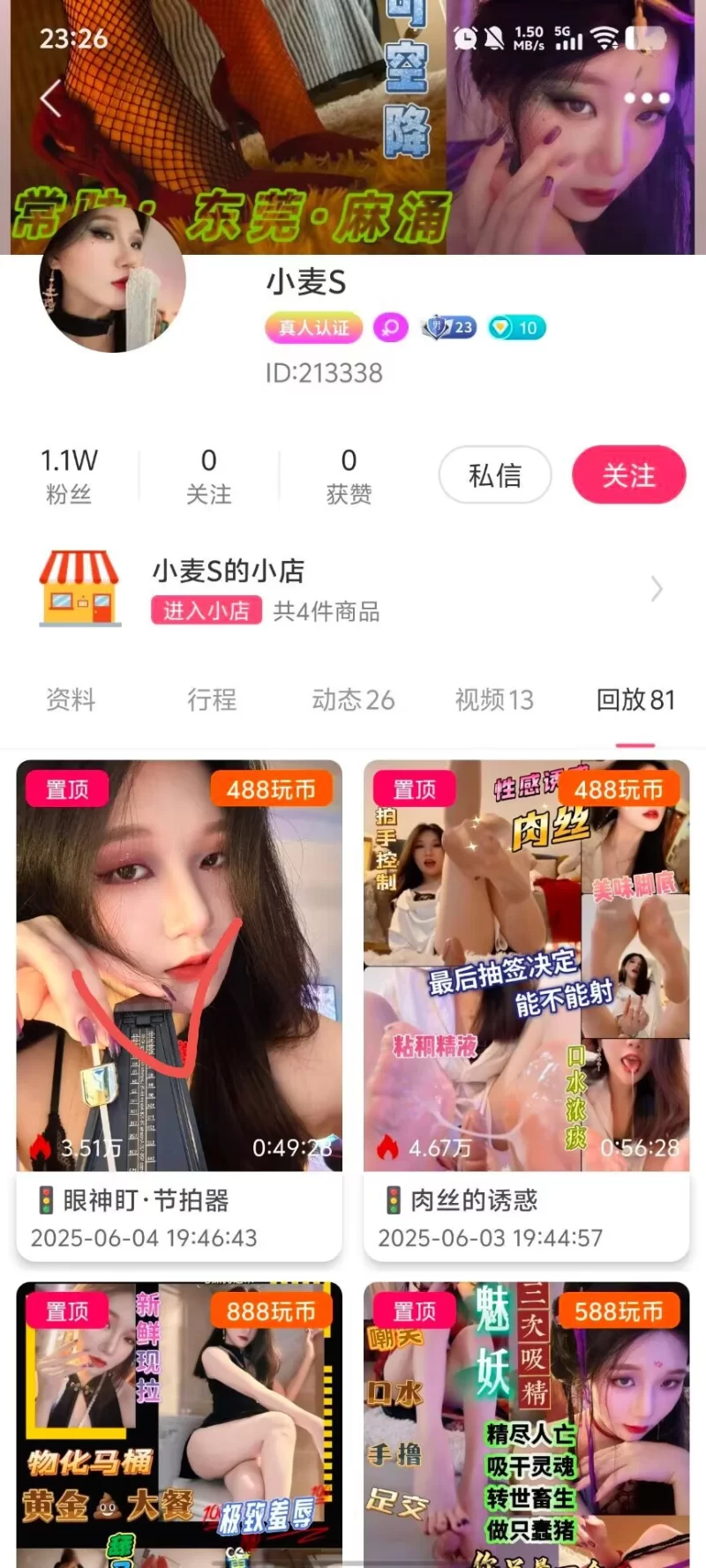Viewport: 706px width, 1568px height.
Task: Switch to the 视频 13 tab
Action: [494, 700]
